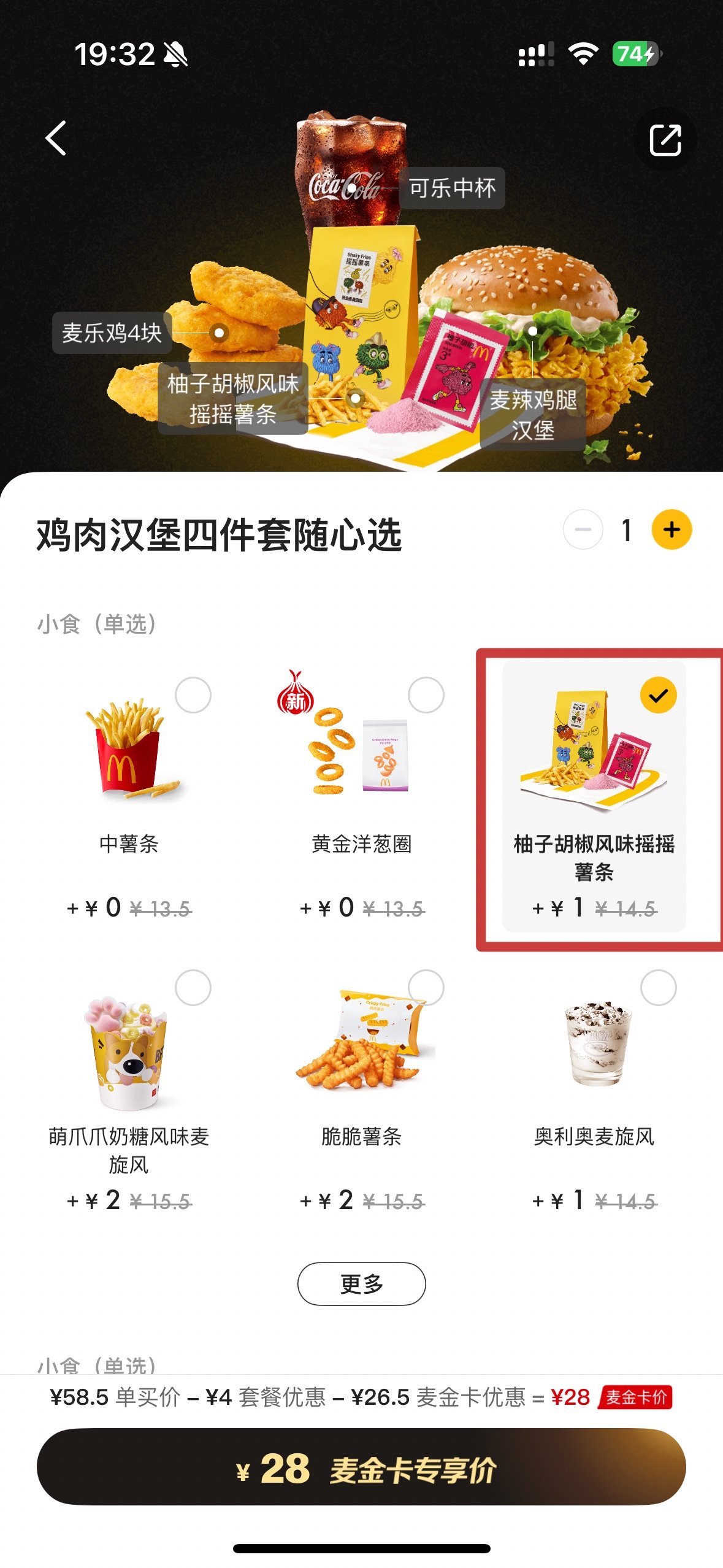723x1568 pixels.
Task: Select 脆脆薯条 as the snack
Action: (x=362, y=1089)
